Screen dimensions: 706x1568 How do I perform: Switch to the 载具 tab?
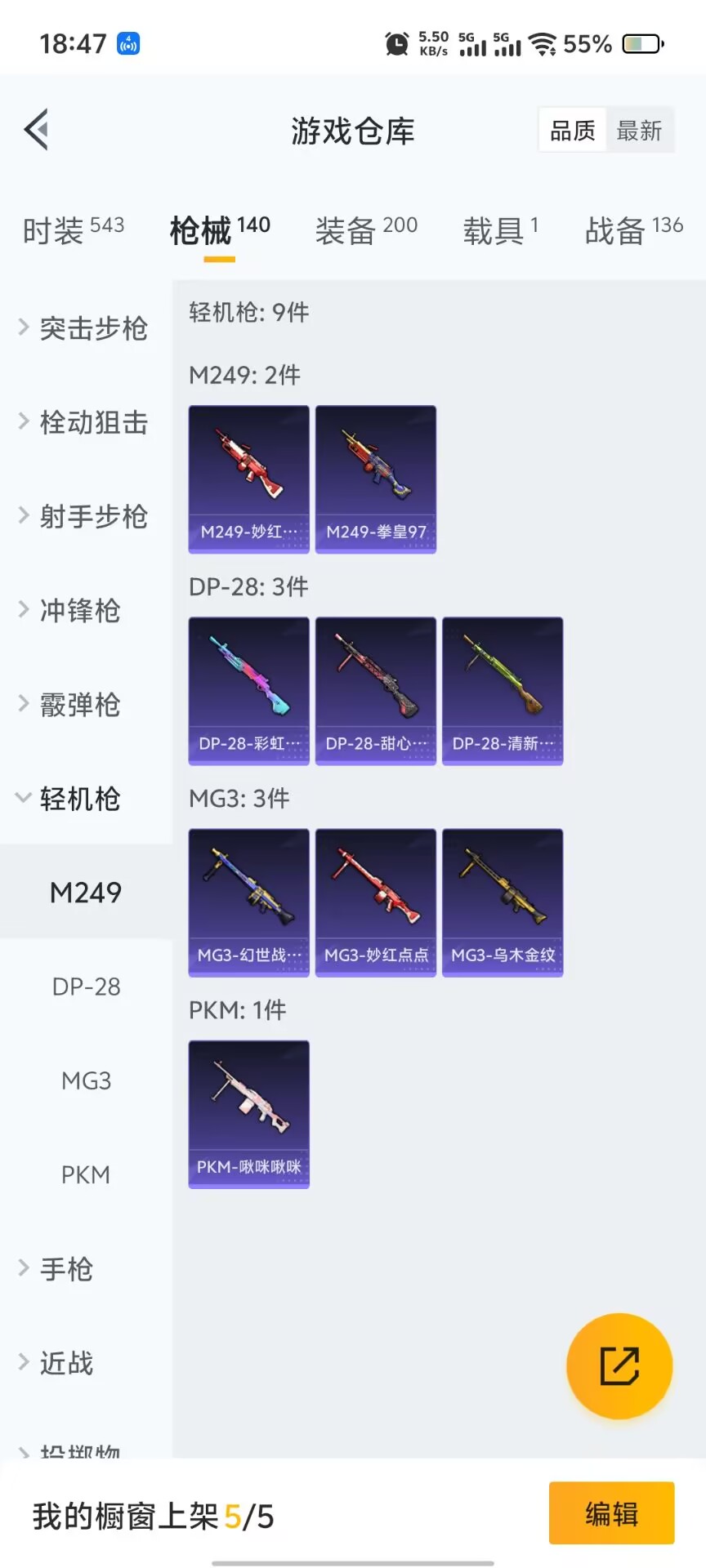point(500,230)
